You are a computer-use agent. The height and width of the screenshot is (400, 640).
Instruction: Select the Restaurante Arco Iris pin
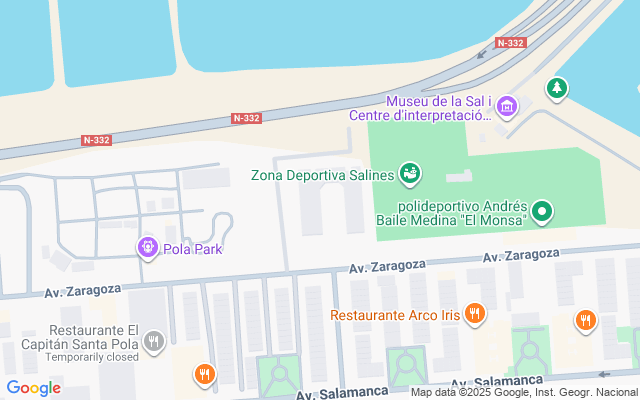coord(475,314)
